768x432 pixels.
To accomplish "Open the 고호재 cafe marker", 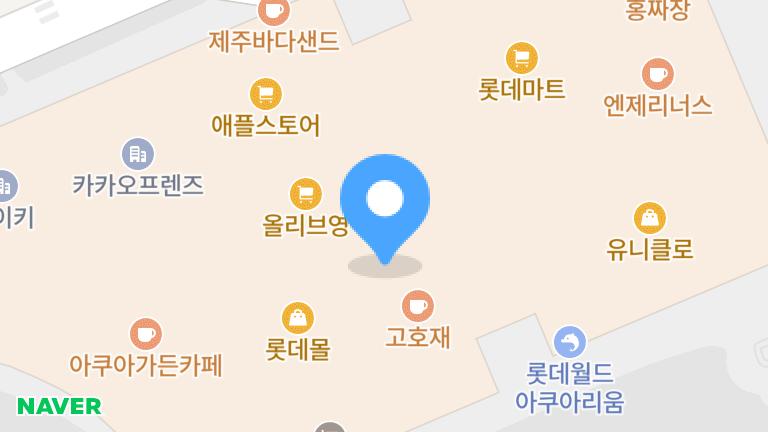I will (417, 306).
